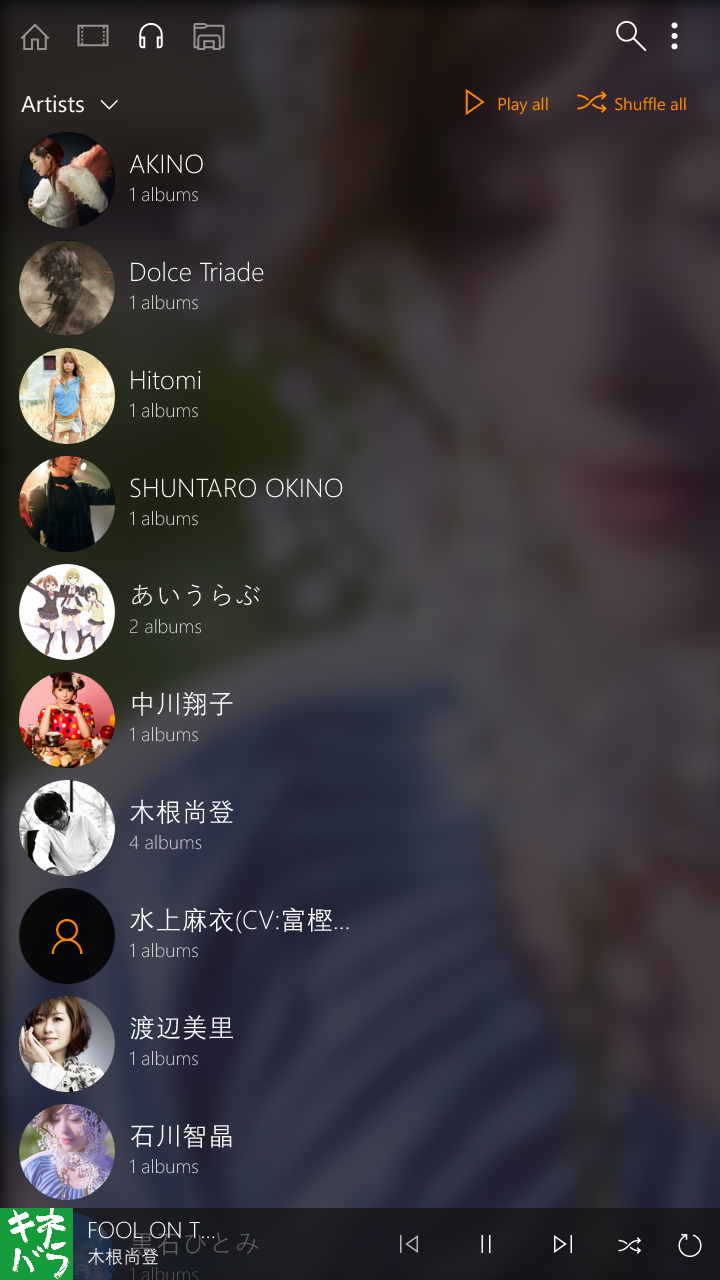Open artist AKINO
This screenshot has width=720, height=1280.
coord(166,178)
